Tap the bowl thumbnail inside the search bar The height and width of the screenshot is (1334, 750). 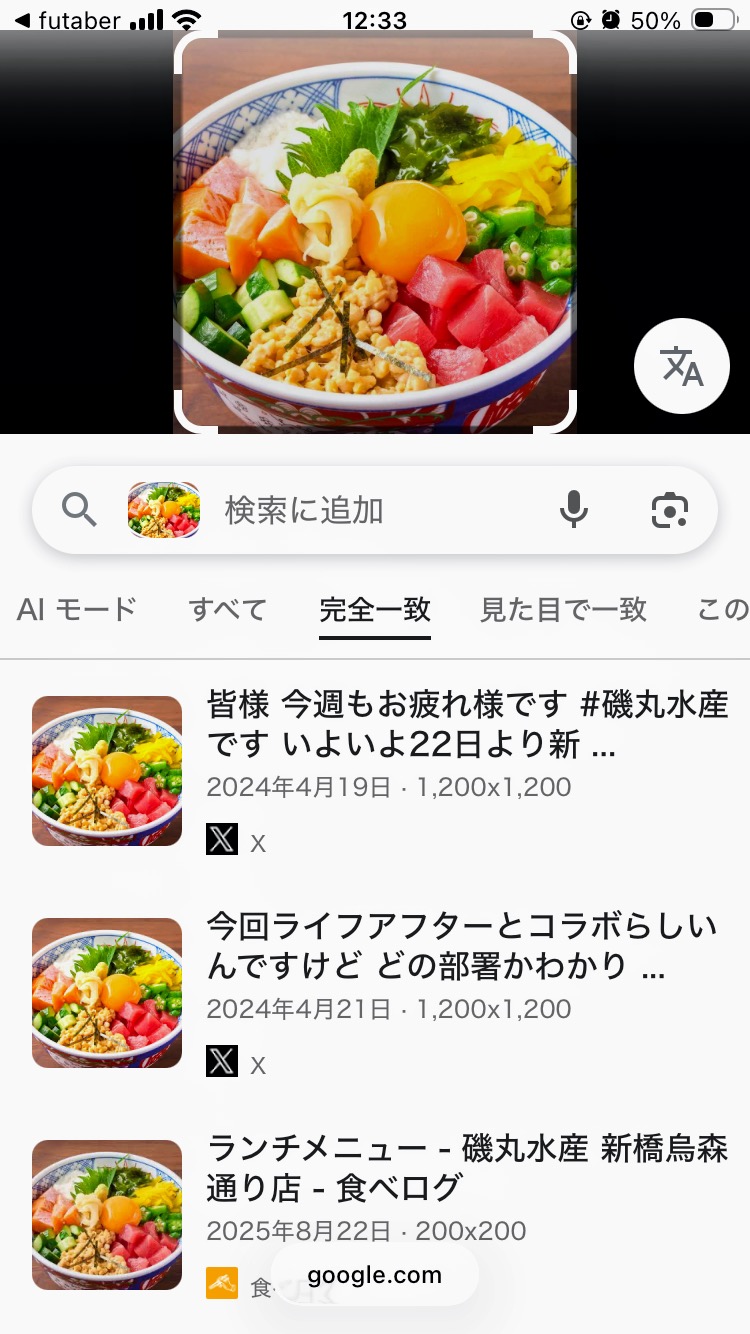click(x=164, y=510)
